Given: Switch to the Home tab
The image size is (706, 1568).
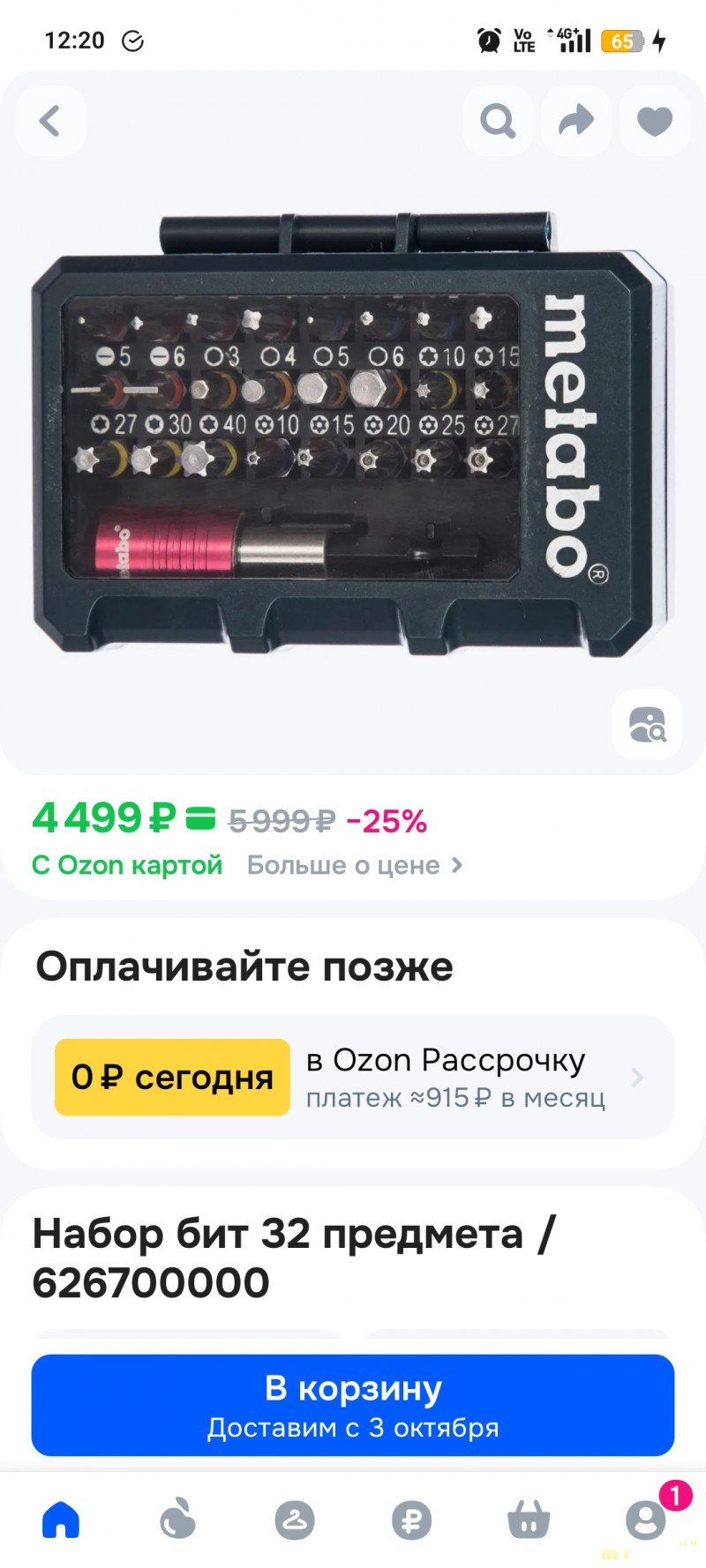Looking at the screenshot, I should coord(61,1520).
